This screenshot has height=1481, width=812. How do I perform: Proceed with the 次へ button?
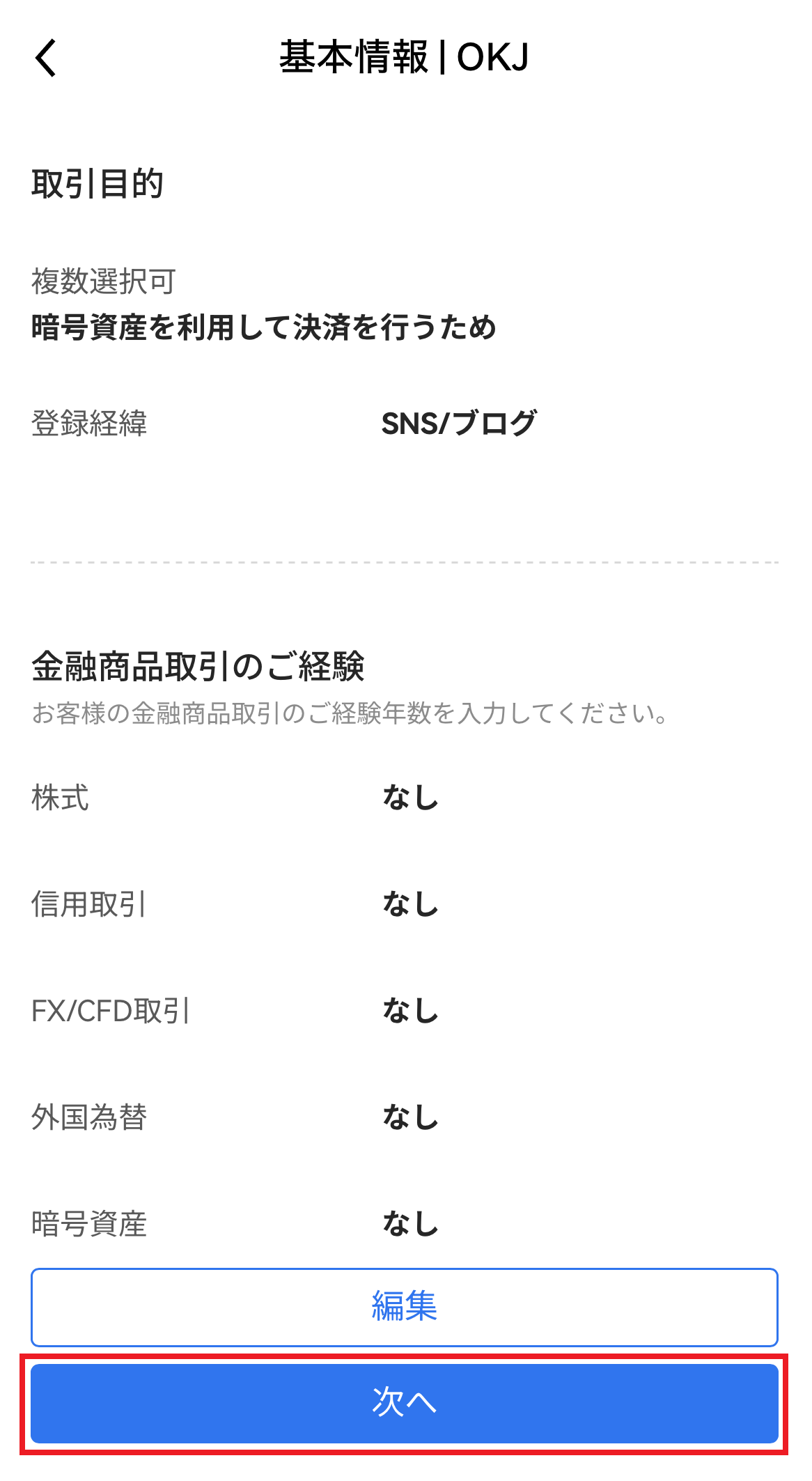click(404, 1403)
